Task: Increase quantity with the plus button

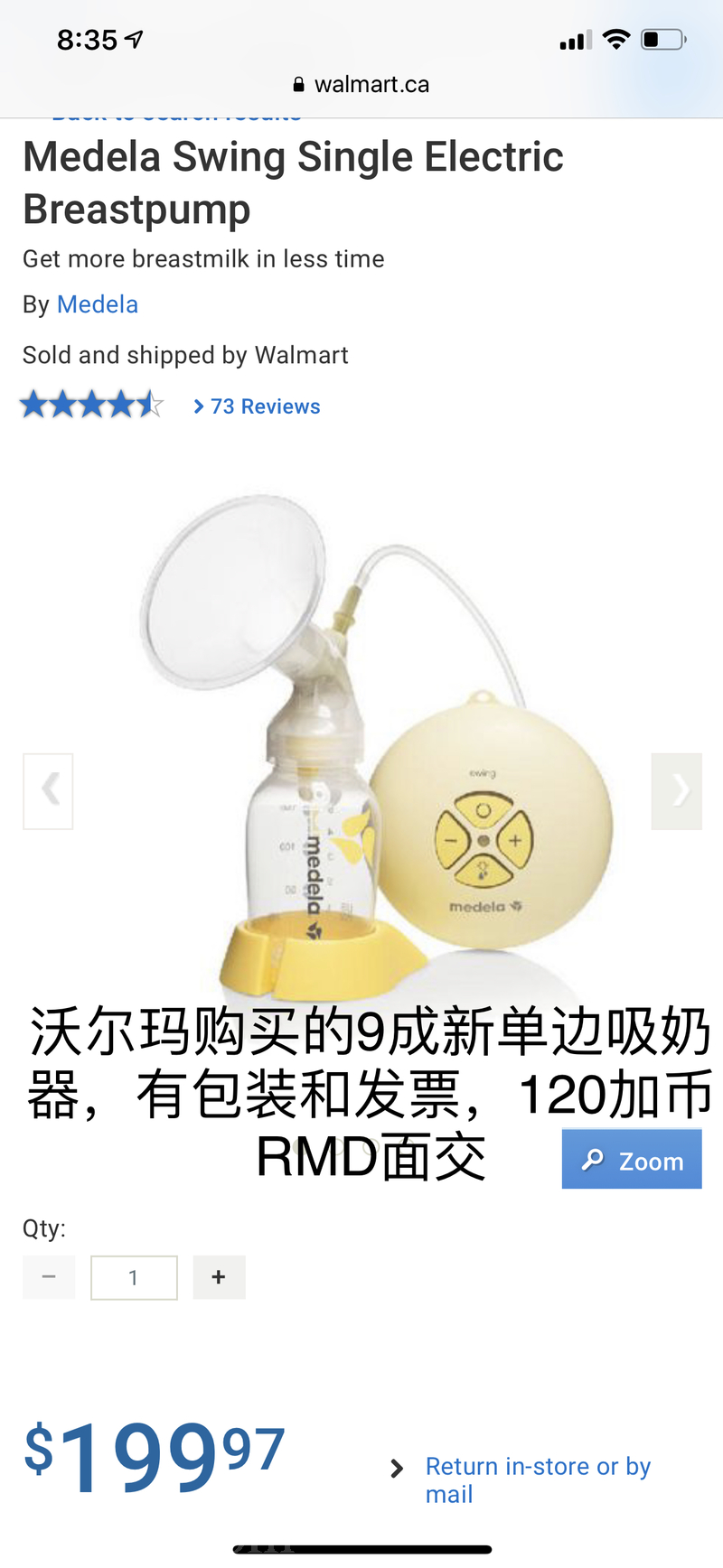Action: click(219, 1277)
